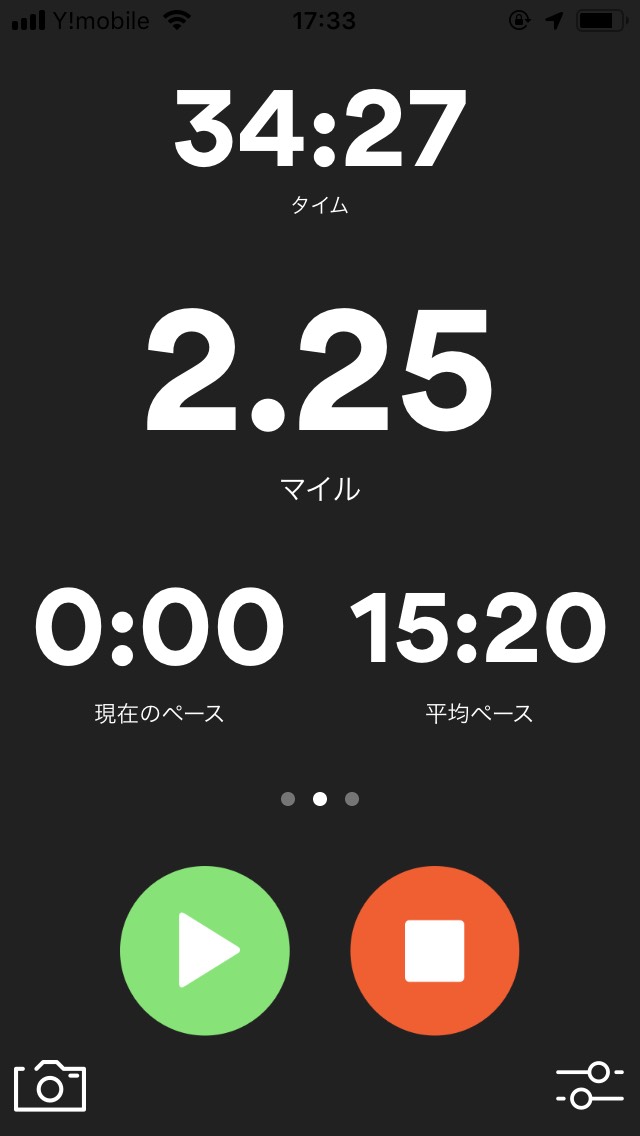Stop the run with the orange button
Viewport: 640px width, 1136px height.
coord(435,950)
